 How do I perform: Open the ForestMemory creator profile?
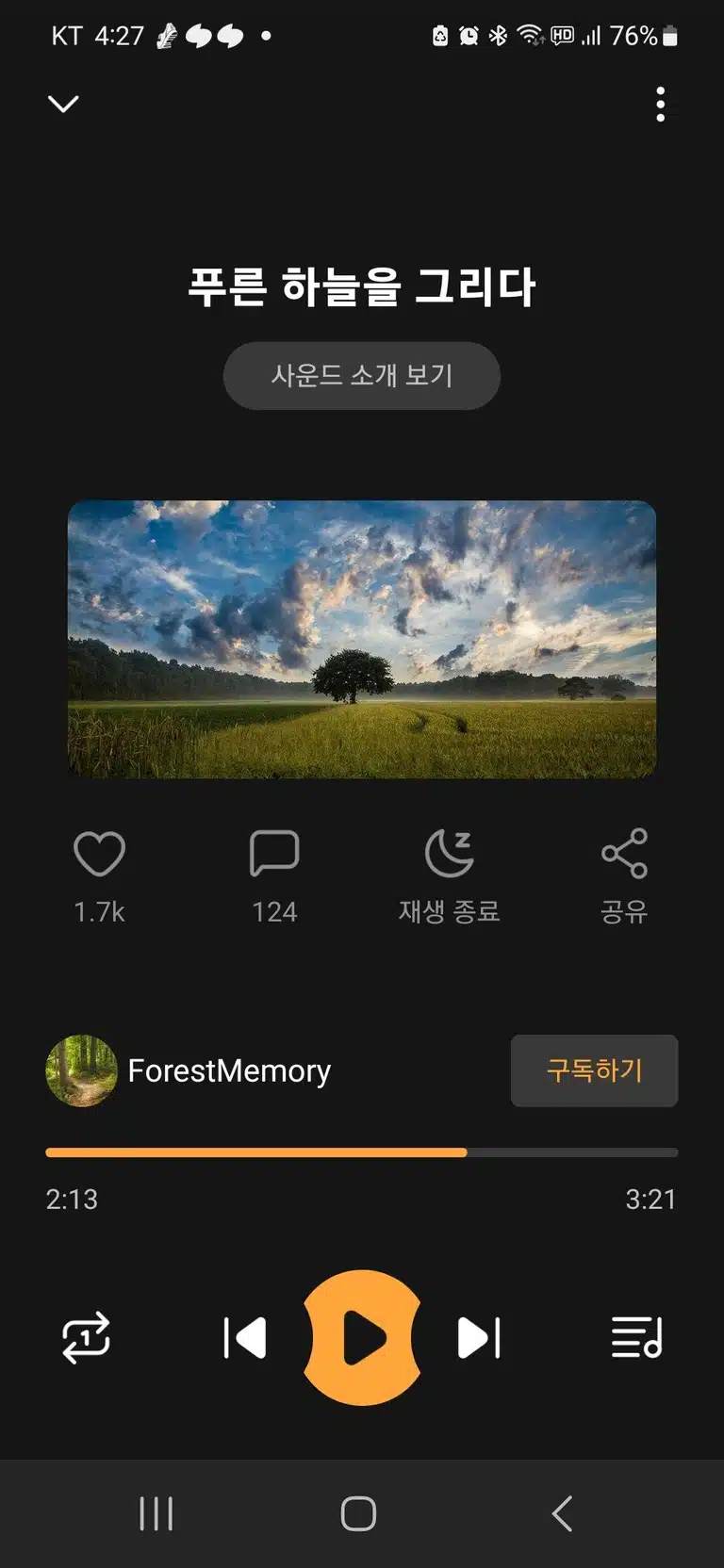click(189, 1070)
